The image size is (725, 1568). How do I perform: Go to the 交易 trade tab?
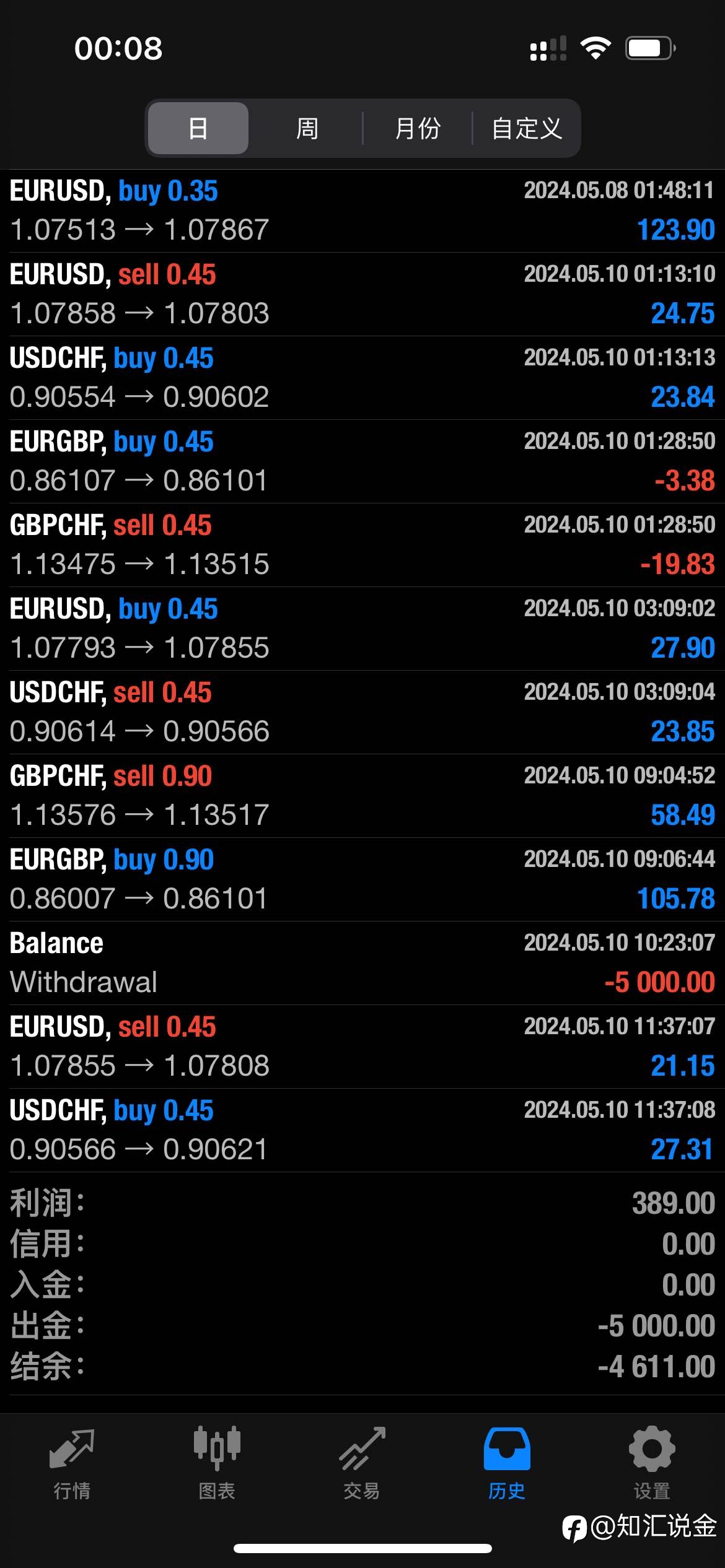[x=362, y=1464]
